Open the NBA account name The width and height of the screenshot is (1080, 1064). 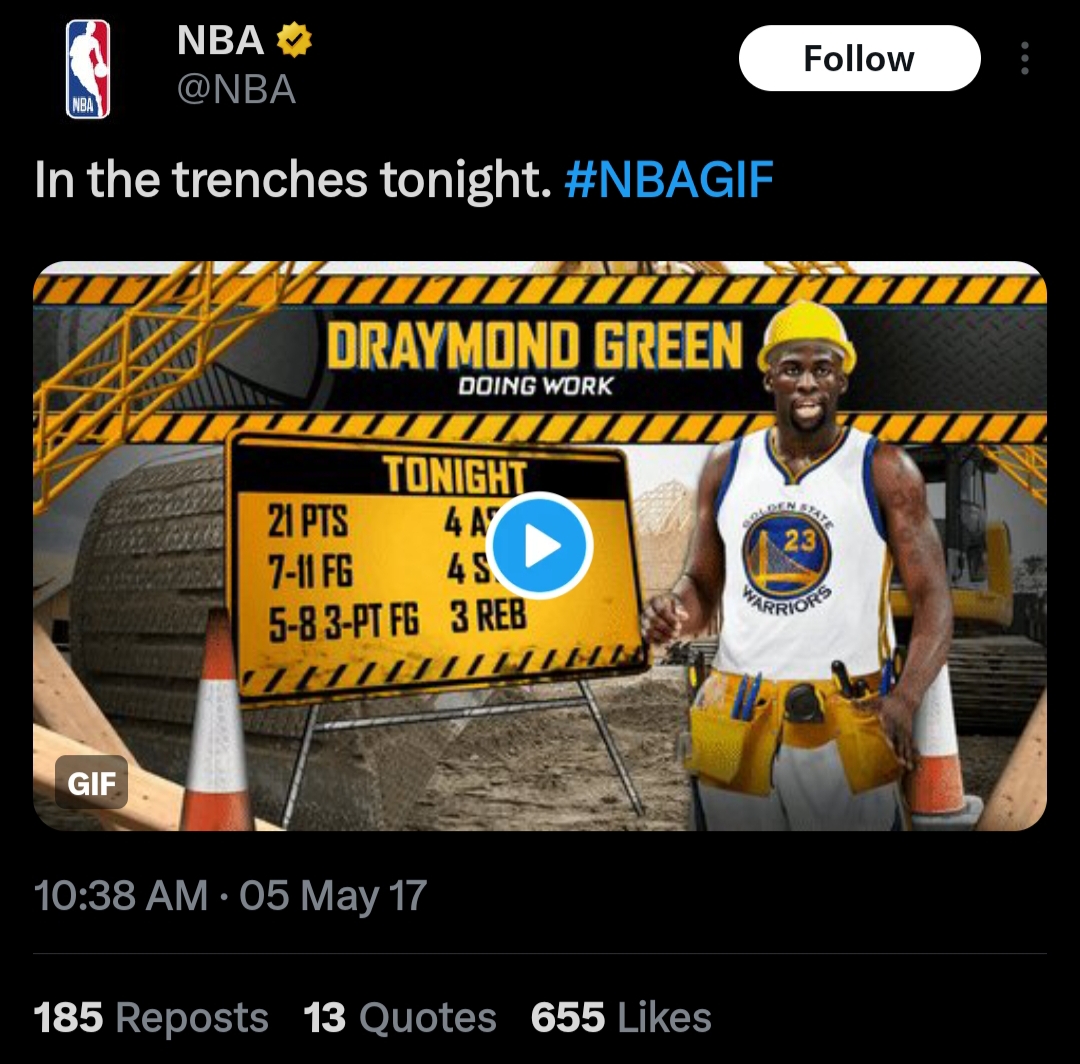222,41
